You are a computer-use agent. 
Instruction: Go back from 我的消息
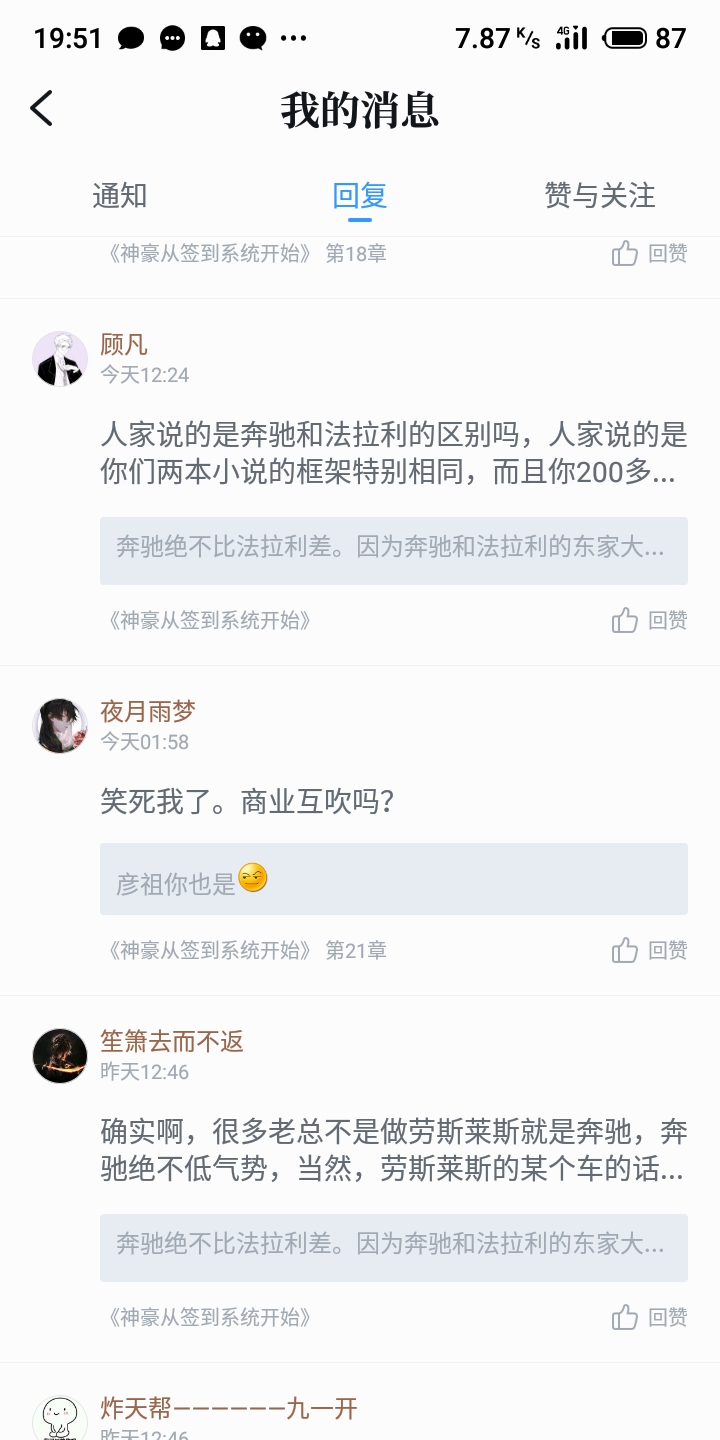42,108
